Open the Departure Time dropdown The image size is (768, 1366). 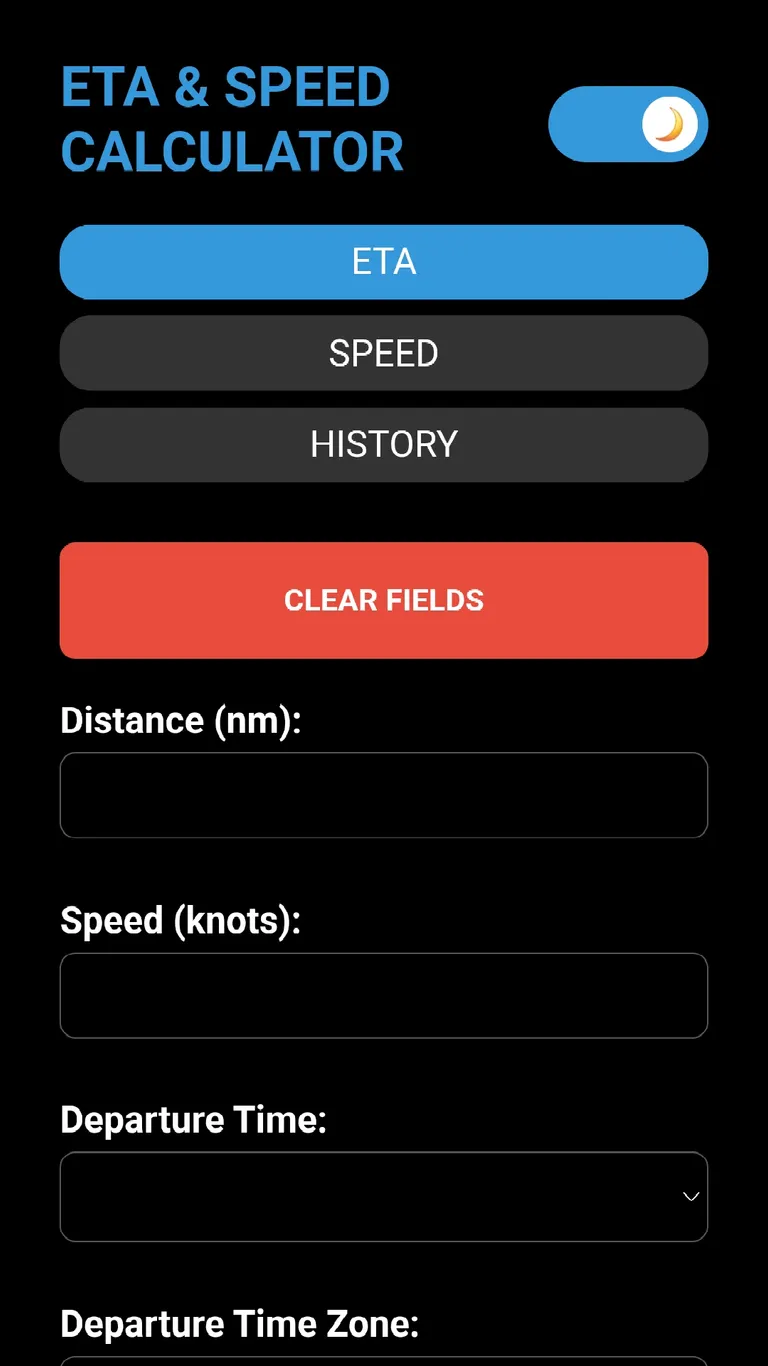[x=384, y=1196]
